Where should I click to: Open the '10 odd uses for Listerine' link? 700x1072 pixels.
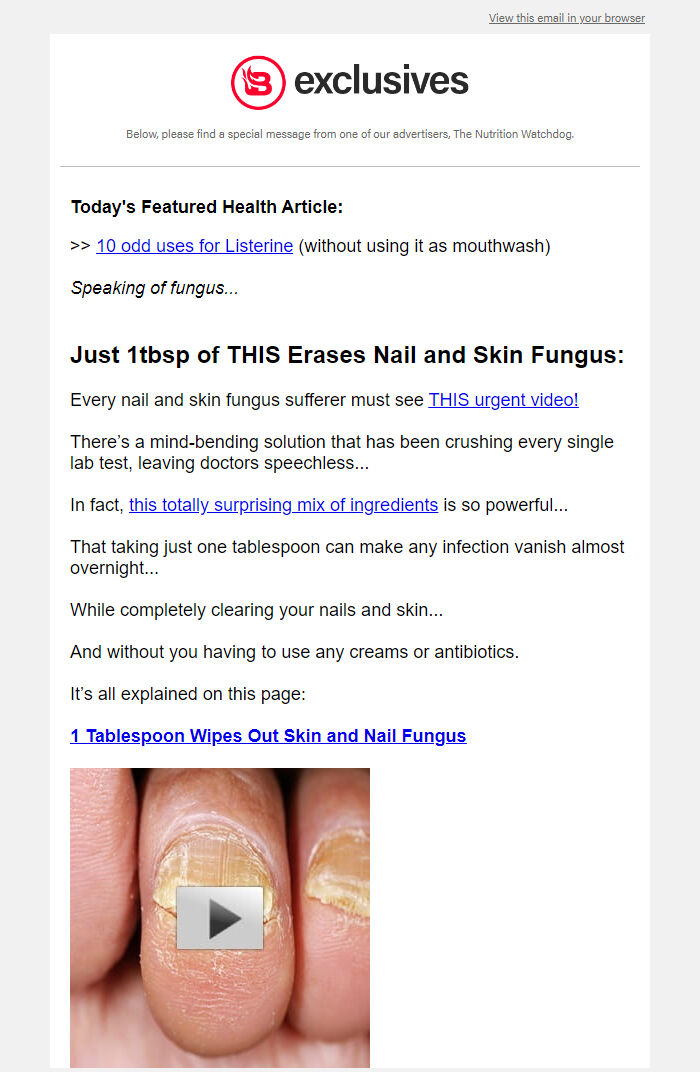(x=194, y=246)
